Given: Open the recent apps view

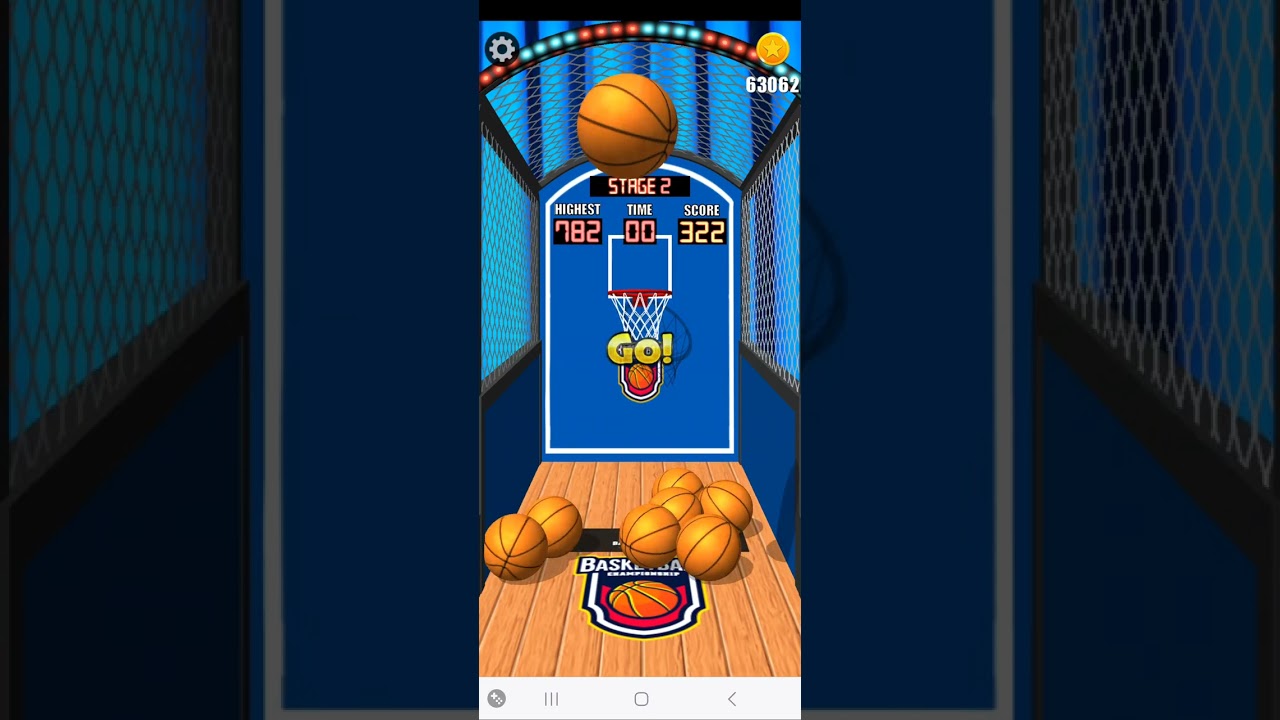Looking at the screenshot, I should pyautogui.click(x=551, y=699).
